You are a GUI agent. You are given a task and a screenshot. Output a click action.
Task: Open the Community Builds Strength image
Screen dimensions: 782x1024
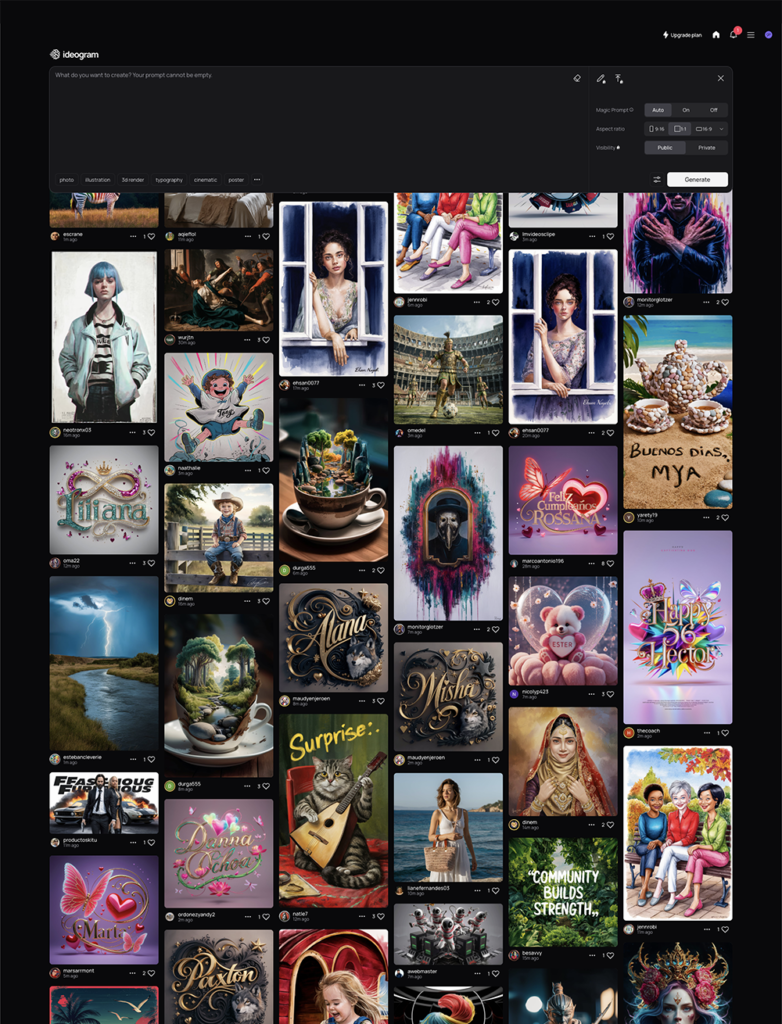(x=562, y=890)
